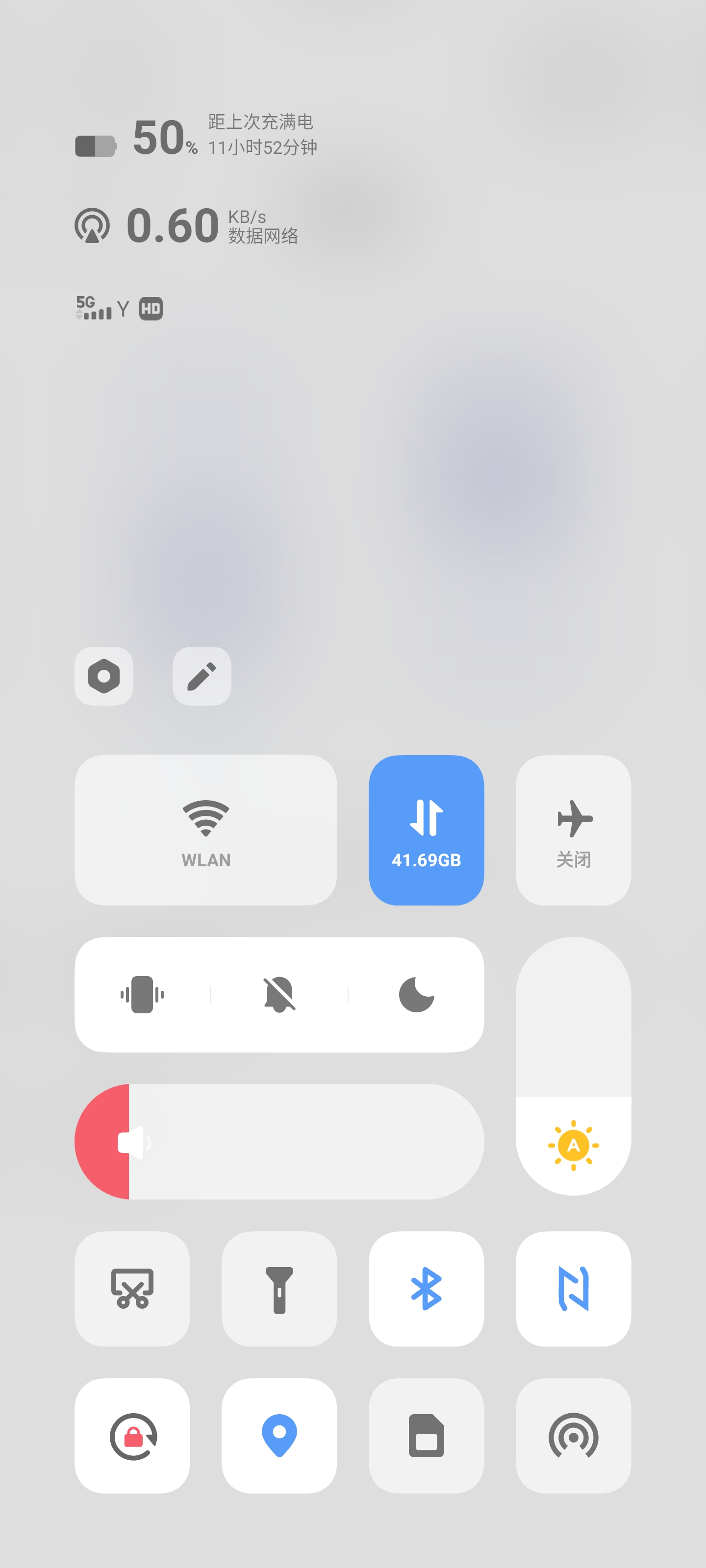Image resolution: width=706 pixels, height=1568 pixels.
Task: Disable Bluetooth
Action: coord(426,1288)
